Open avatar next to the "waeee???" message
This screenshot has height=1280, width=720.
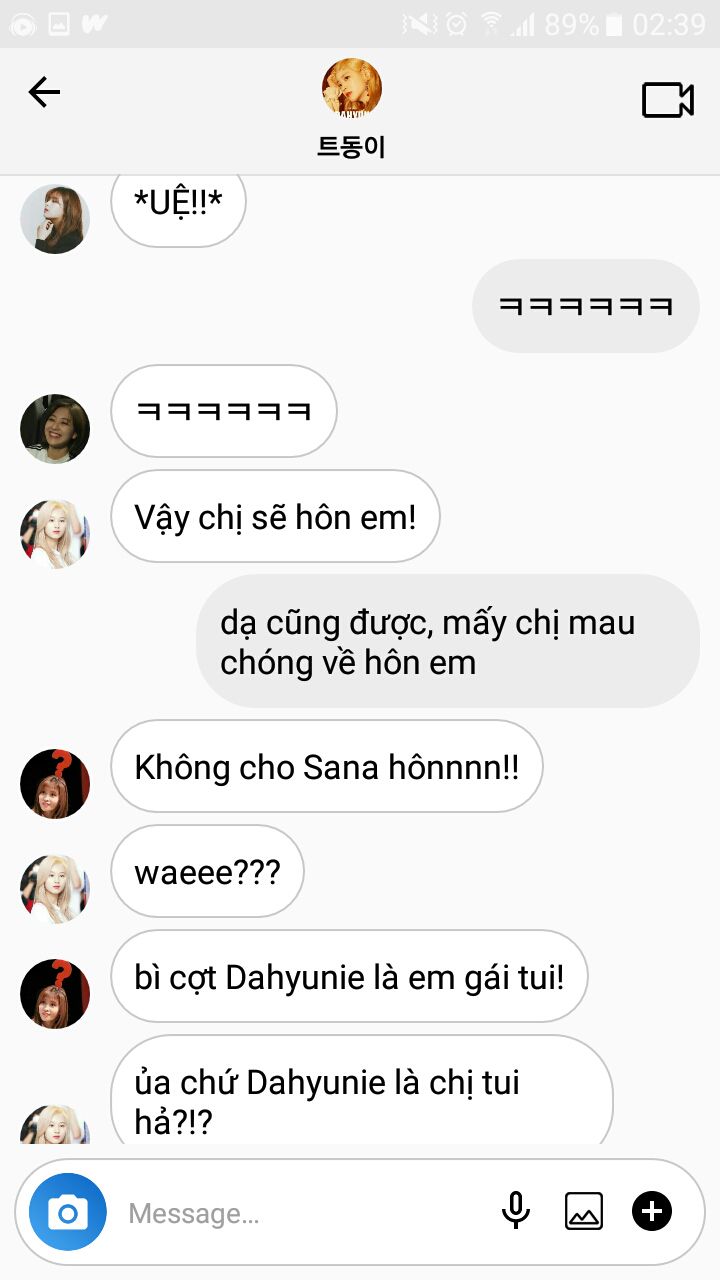pos(55,889)
